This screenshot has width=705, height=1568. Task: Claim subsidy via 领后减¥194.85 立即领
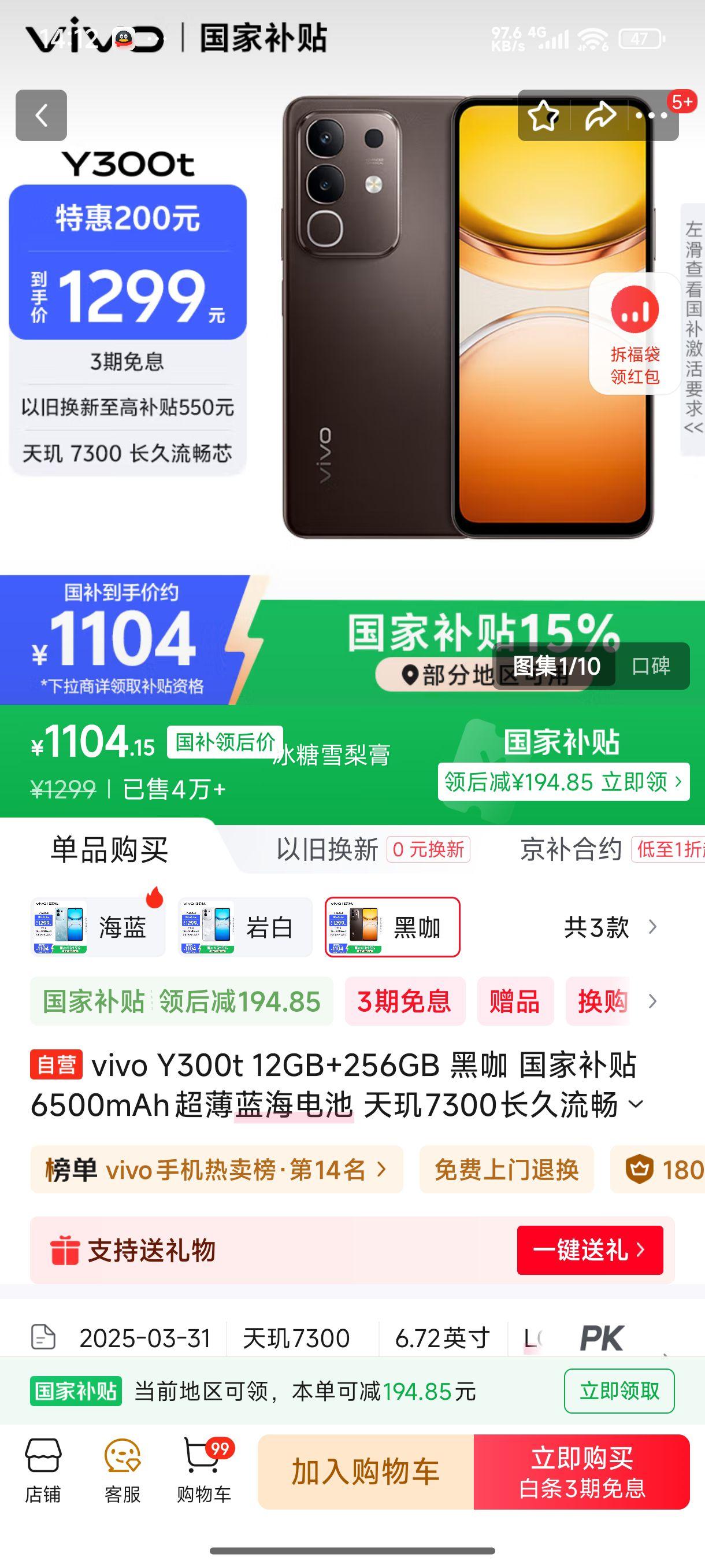[563, 782]
